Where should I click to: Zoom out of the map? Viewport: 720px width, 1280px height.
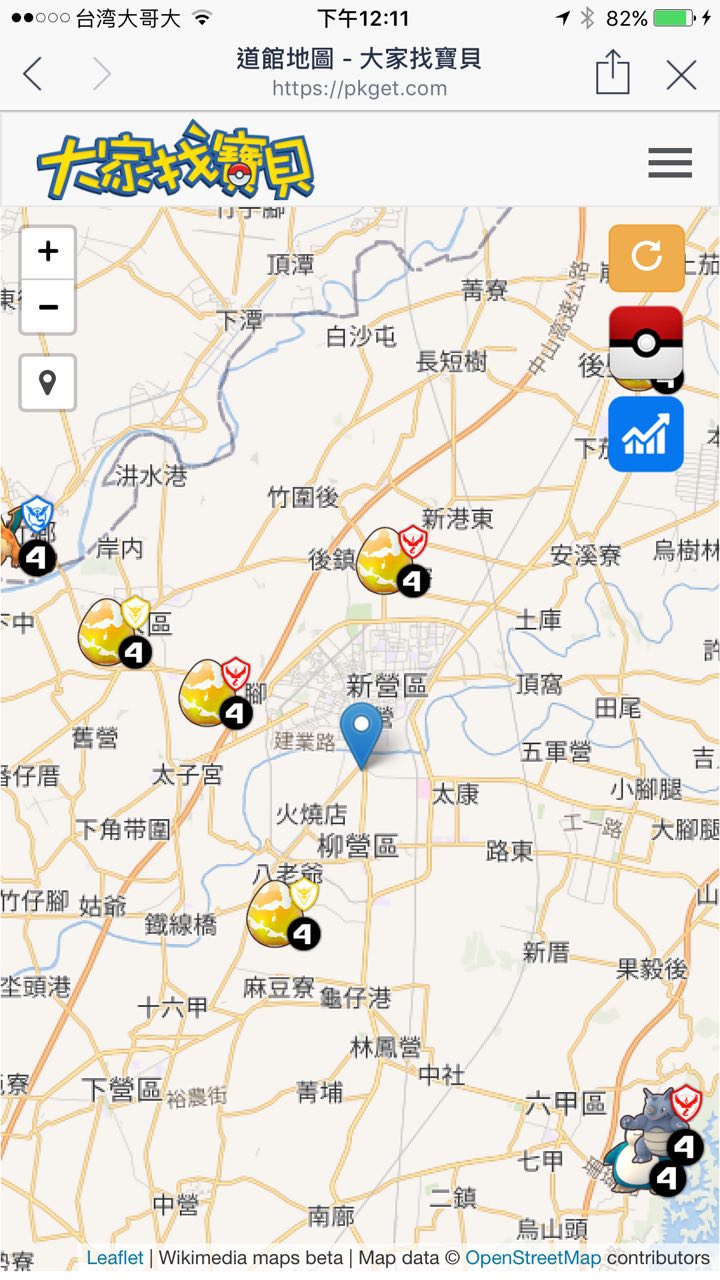[x=48, y=306]
